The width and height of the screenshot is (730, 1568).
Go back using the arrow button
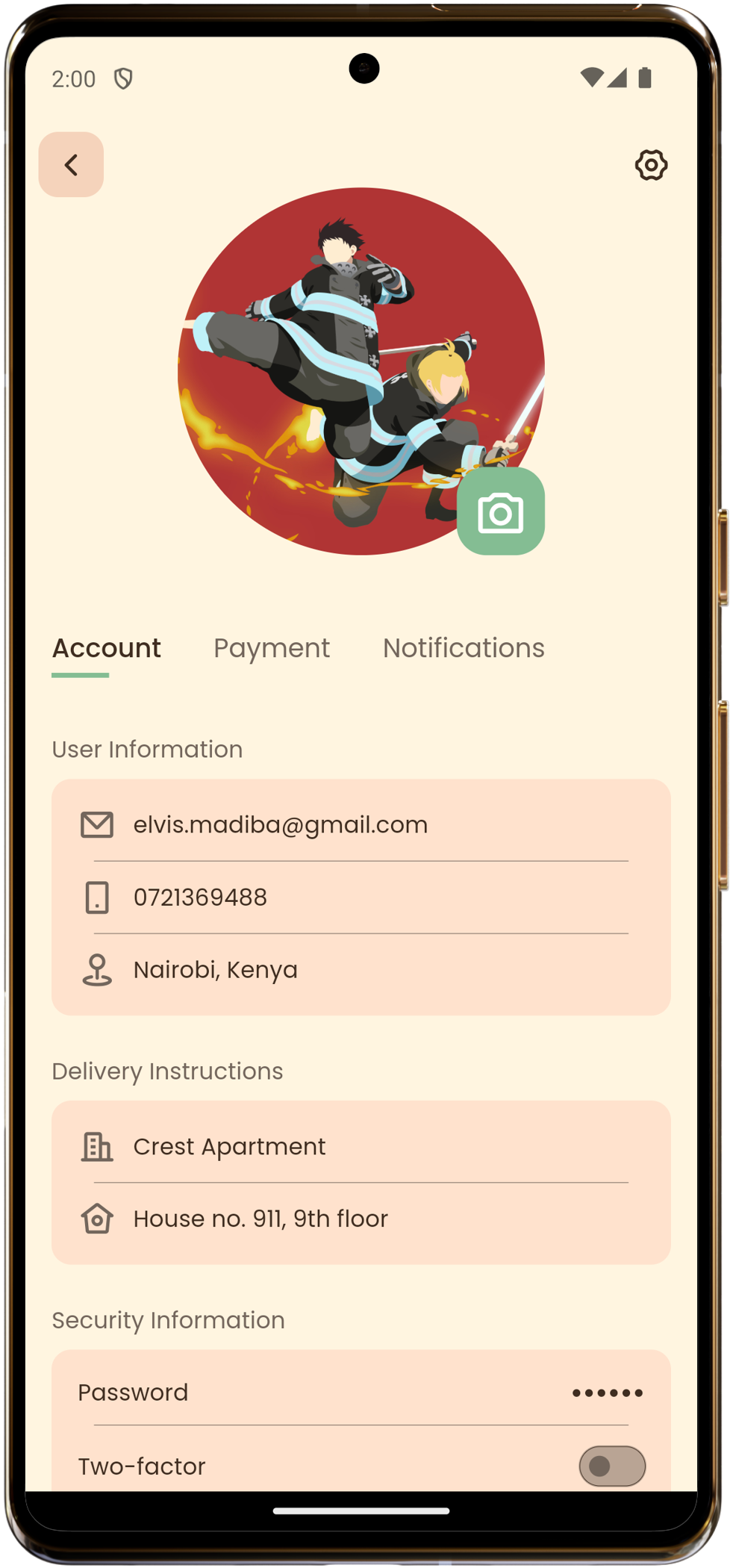point(71,165)
